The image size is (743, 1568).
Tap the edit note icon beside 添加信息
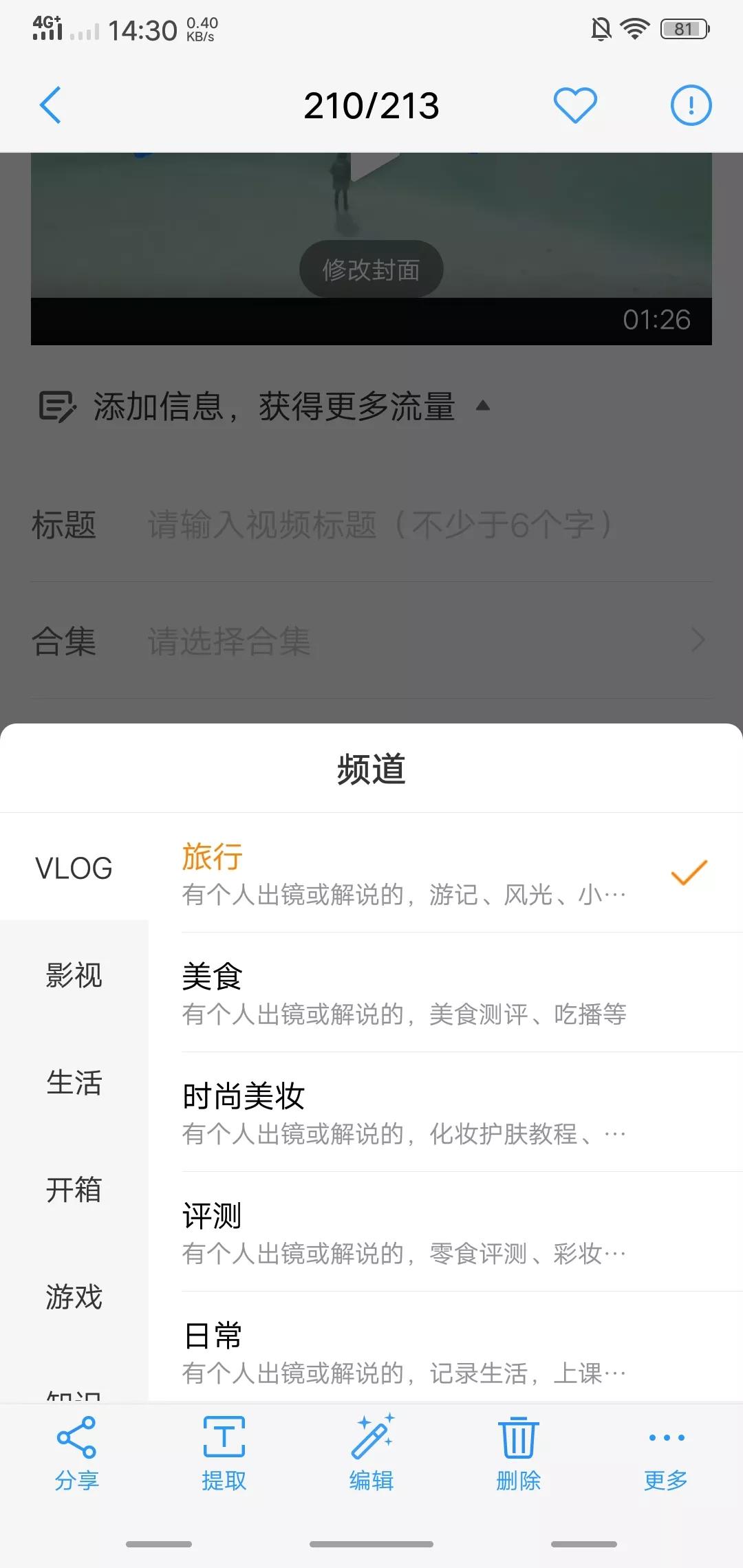pyautogui.click(x=58, y=406)
